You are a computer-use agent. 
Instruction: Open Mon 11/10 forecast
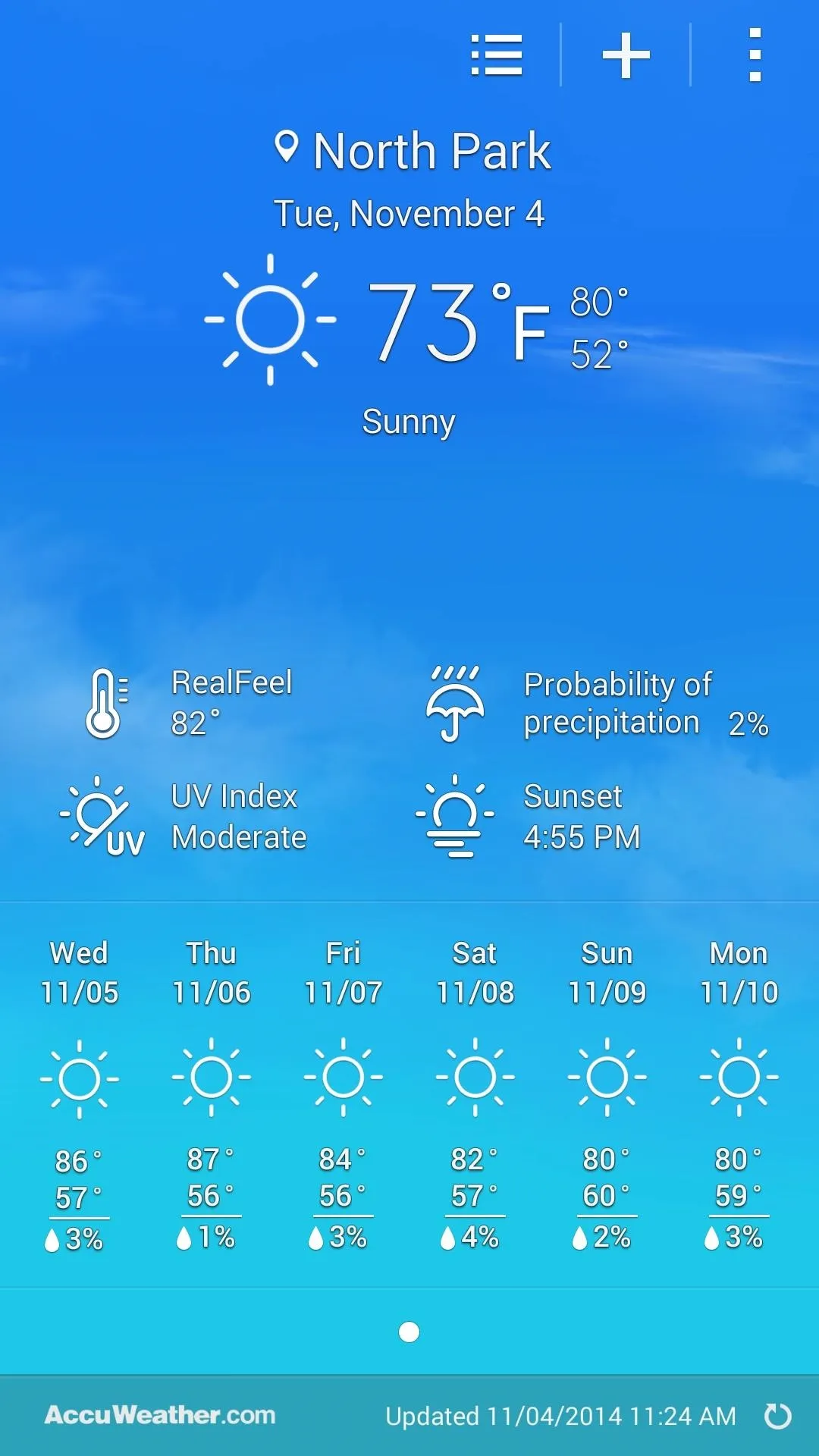(x=739, y=1096)
